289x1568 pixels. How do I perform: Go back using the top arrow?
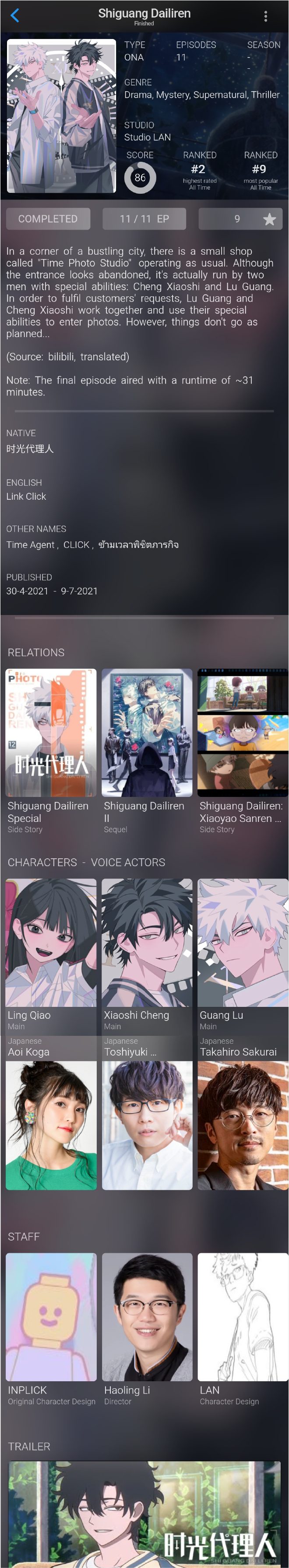[14, 16]
